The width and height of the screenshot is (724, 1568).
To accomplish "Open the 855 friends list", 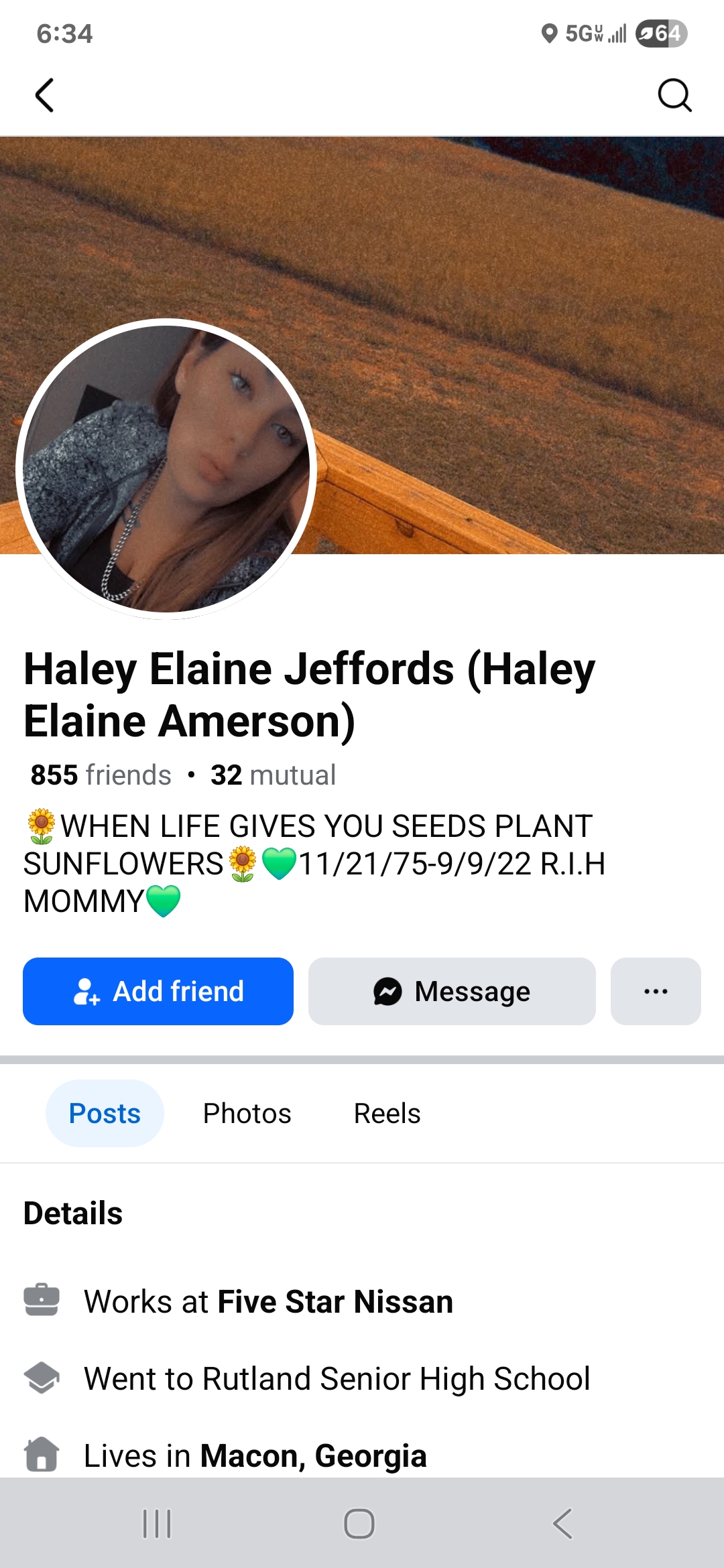I will pos(101,775).
